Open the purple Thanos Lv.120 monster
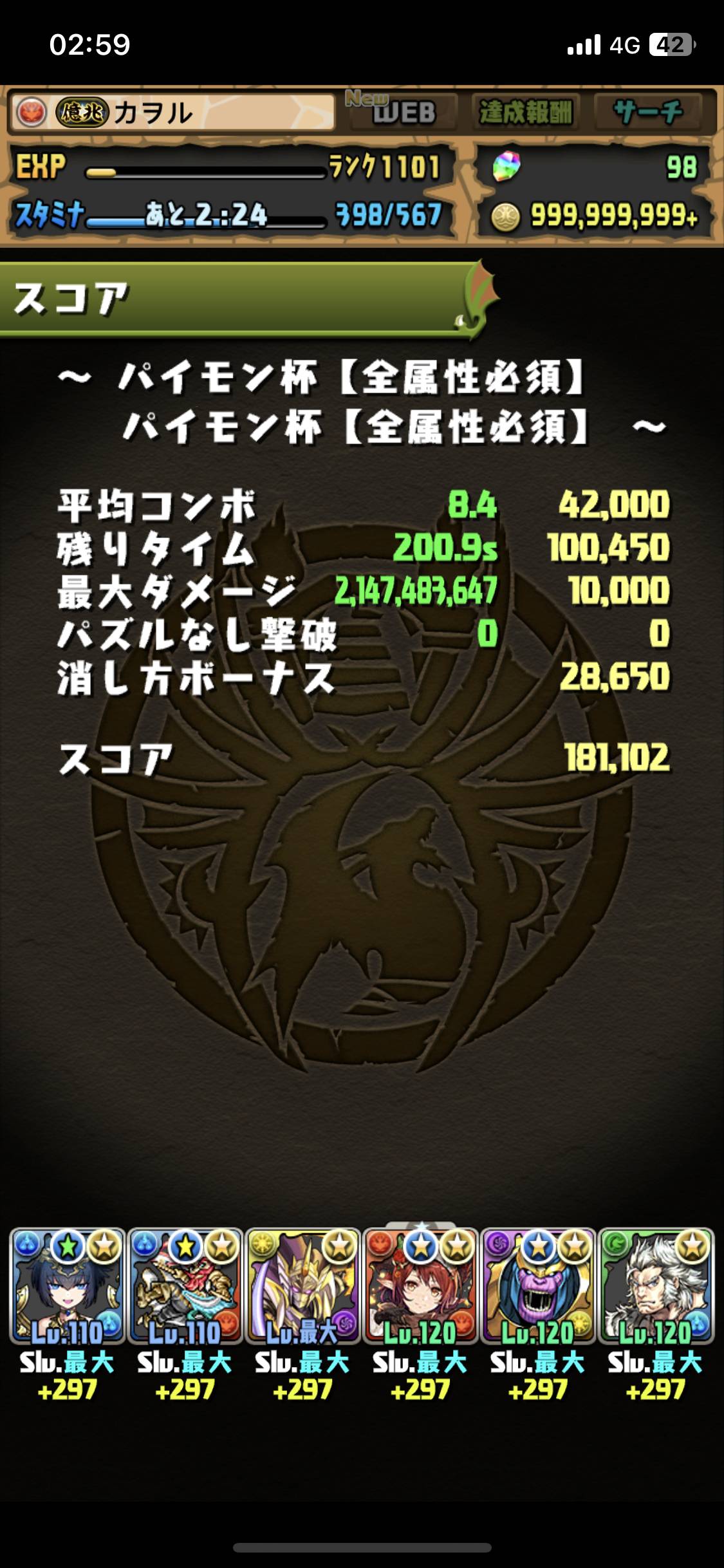This screenshot has width=724, height=1568. pyautogui.click(x=538, y=1287)
